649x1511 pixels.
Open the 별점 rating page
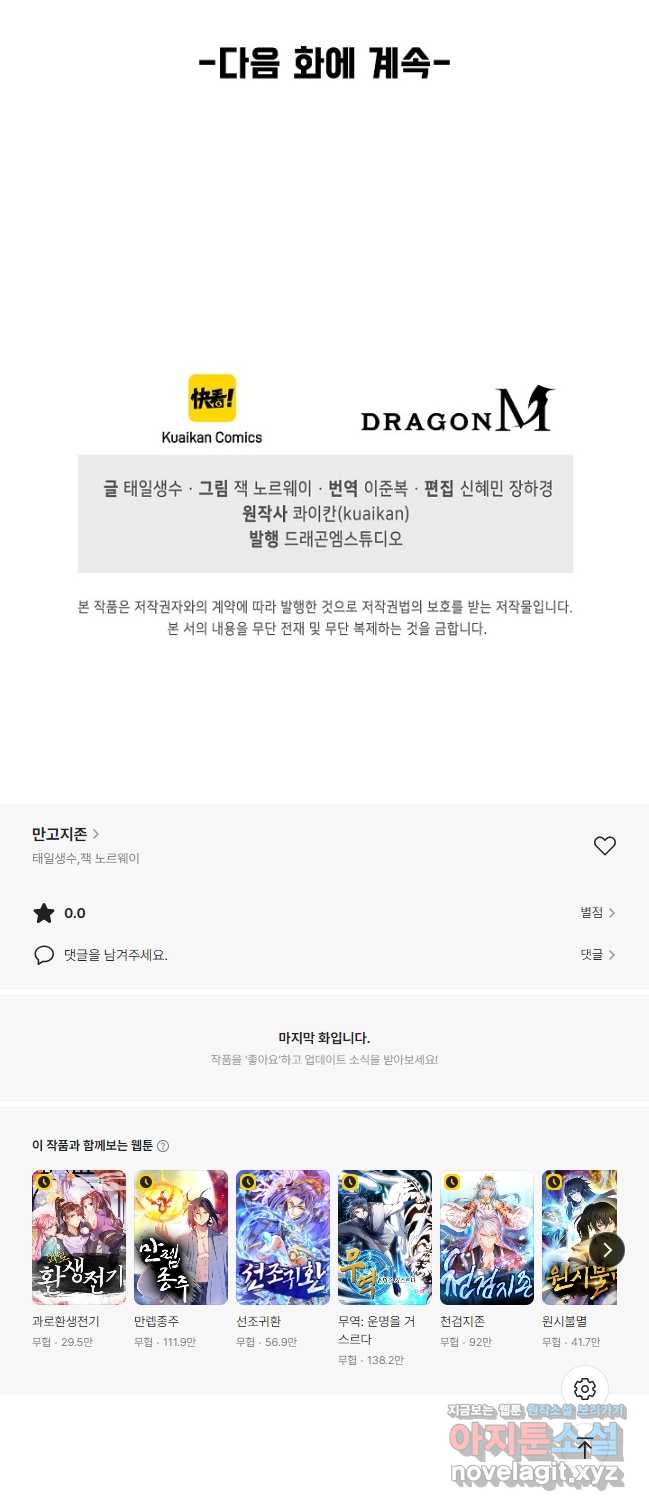click(597, 913)
